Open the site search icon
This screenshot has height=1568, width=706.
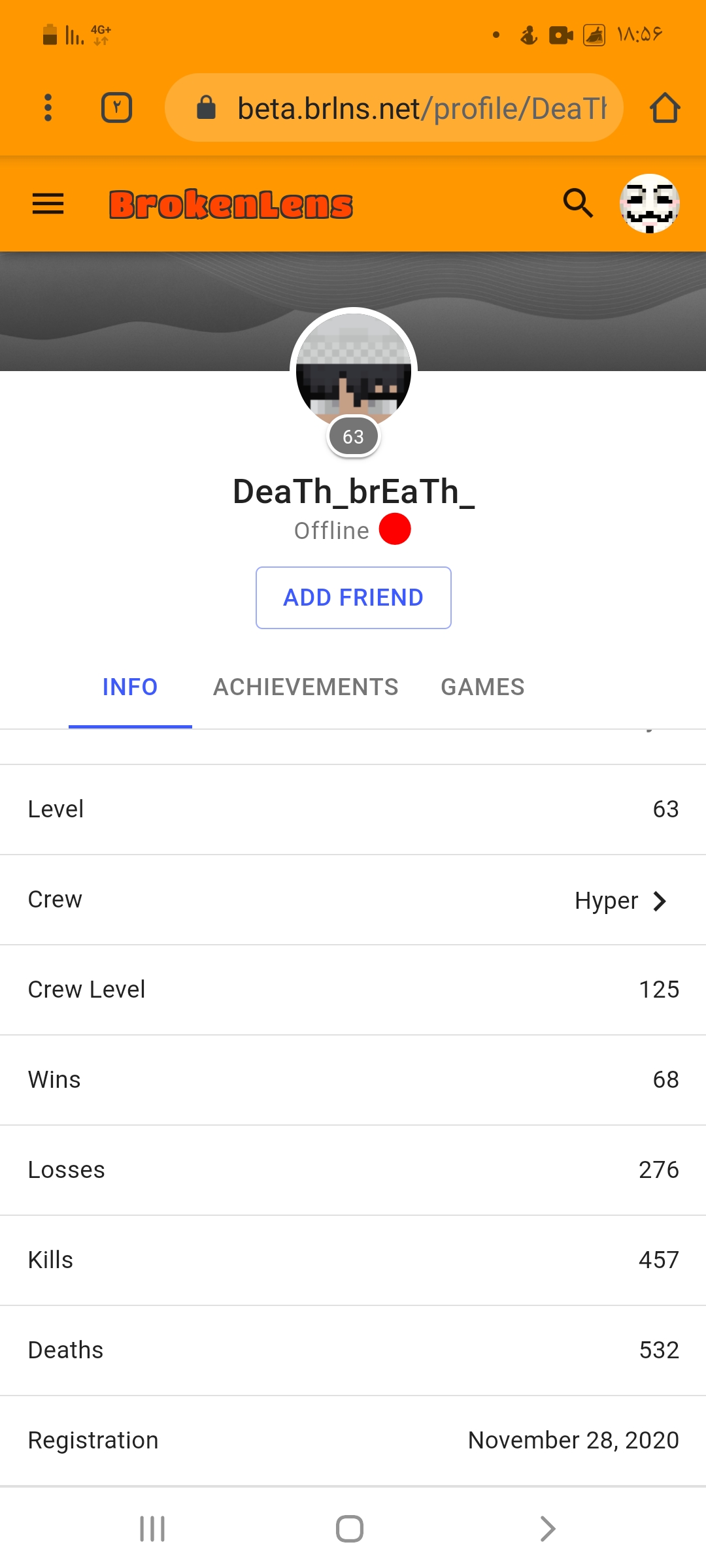coord(578,204)
